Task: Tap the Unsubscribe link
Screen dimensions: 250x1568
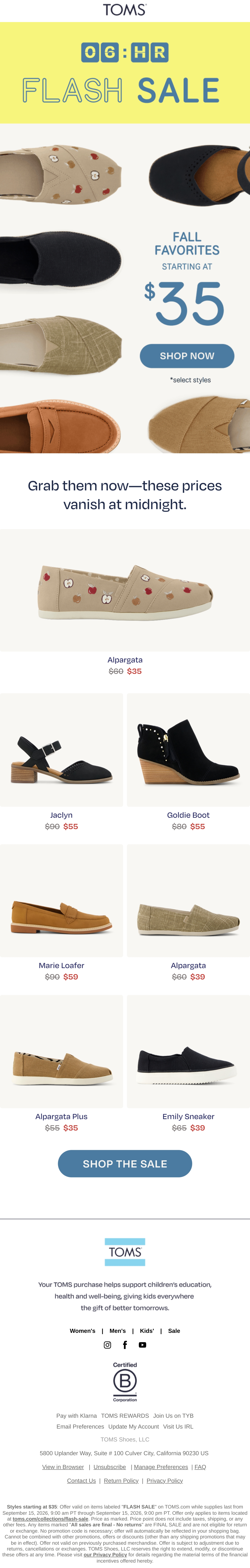Action: click(110, 1467)
